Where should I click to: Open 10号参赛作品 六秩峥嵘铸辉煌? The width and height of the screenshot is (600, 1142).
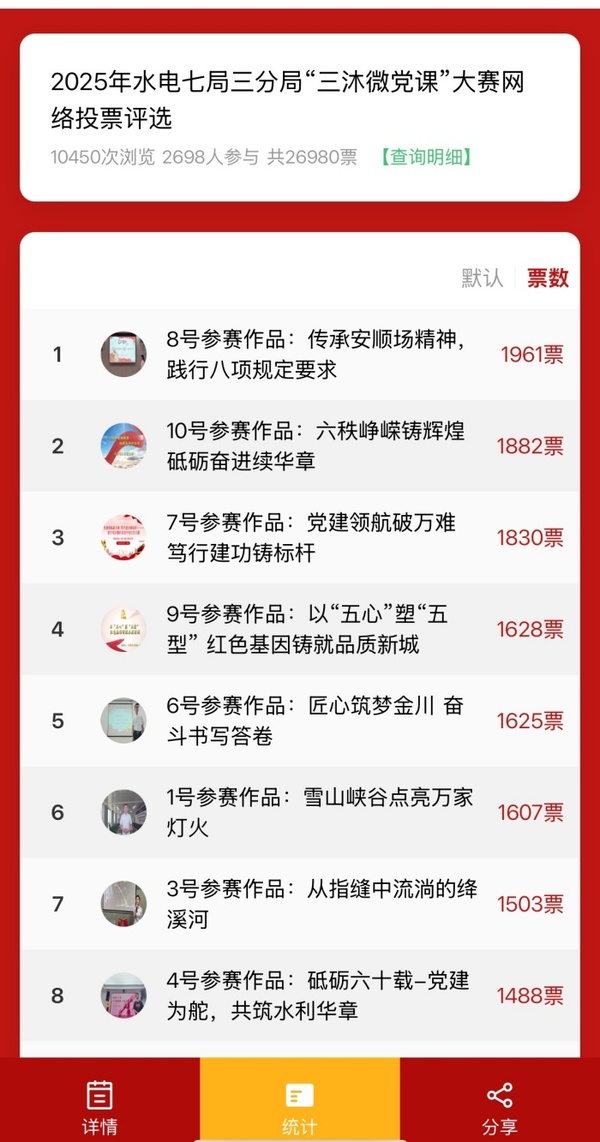[x=315, y=446]
